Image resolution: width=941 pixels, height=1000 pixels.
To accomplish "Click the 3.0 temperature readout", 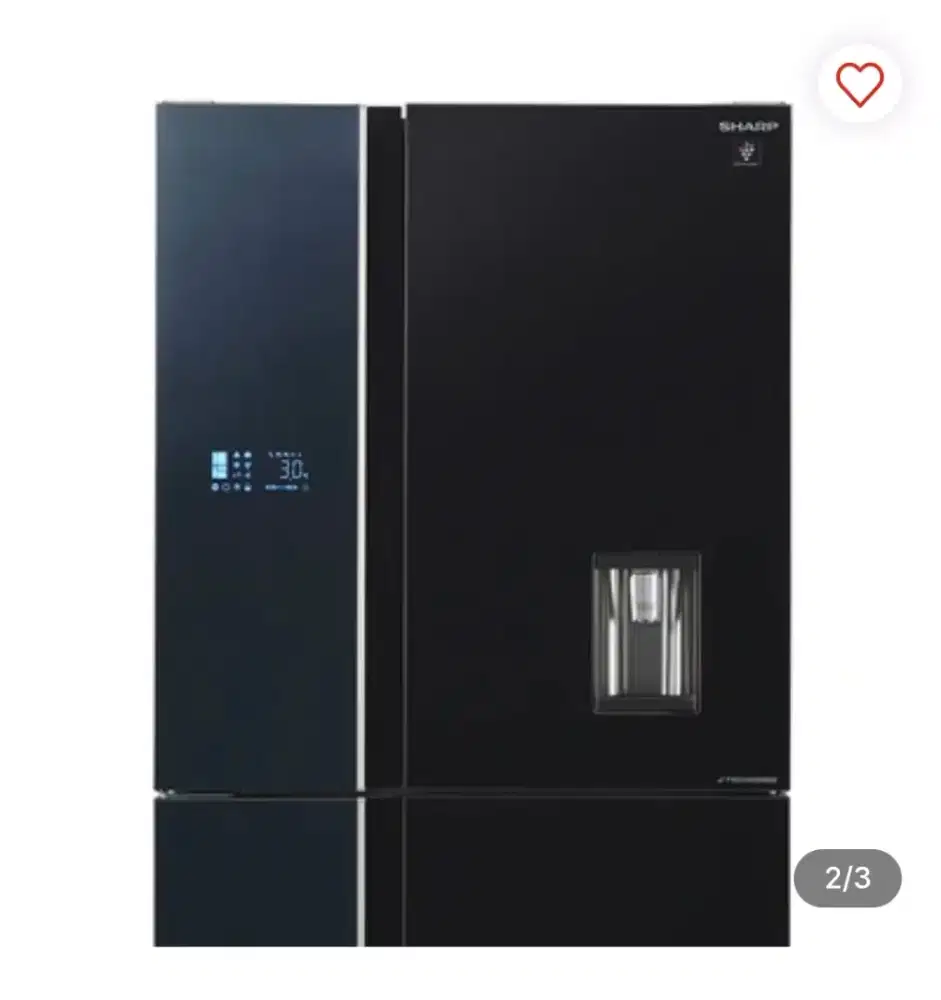I will pyautogui.click(x=289, y=468).
